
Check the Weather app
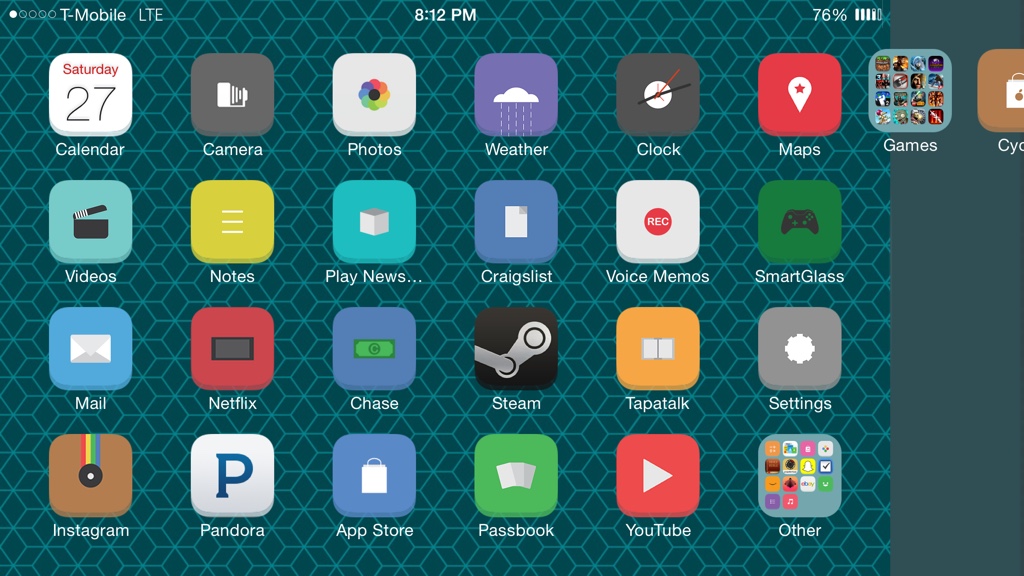pyautogui.click(x=516, y=95)
